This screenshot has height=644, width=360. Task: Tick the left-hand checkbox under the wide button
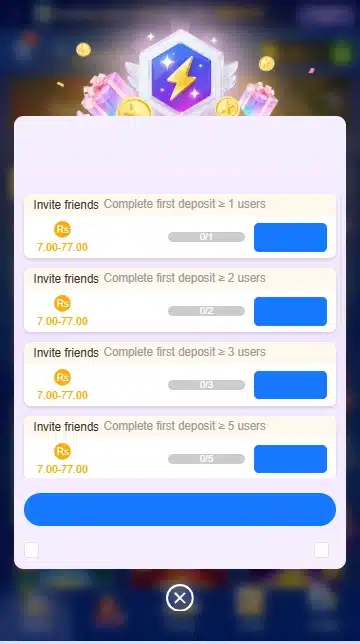coord(32,550)
